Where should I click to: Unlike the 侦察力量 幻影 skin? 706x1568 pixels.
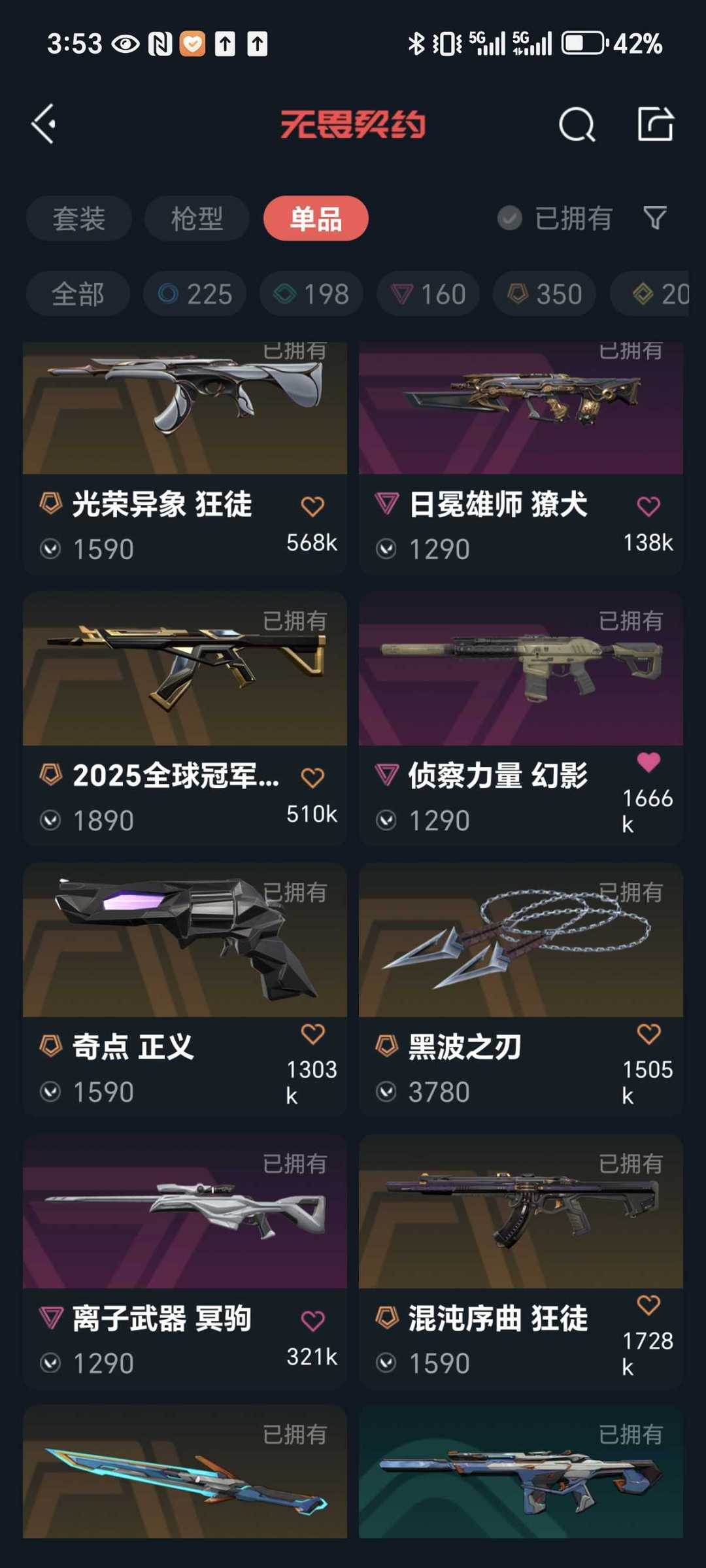click(648, 762)
